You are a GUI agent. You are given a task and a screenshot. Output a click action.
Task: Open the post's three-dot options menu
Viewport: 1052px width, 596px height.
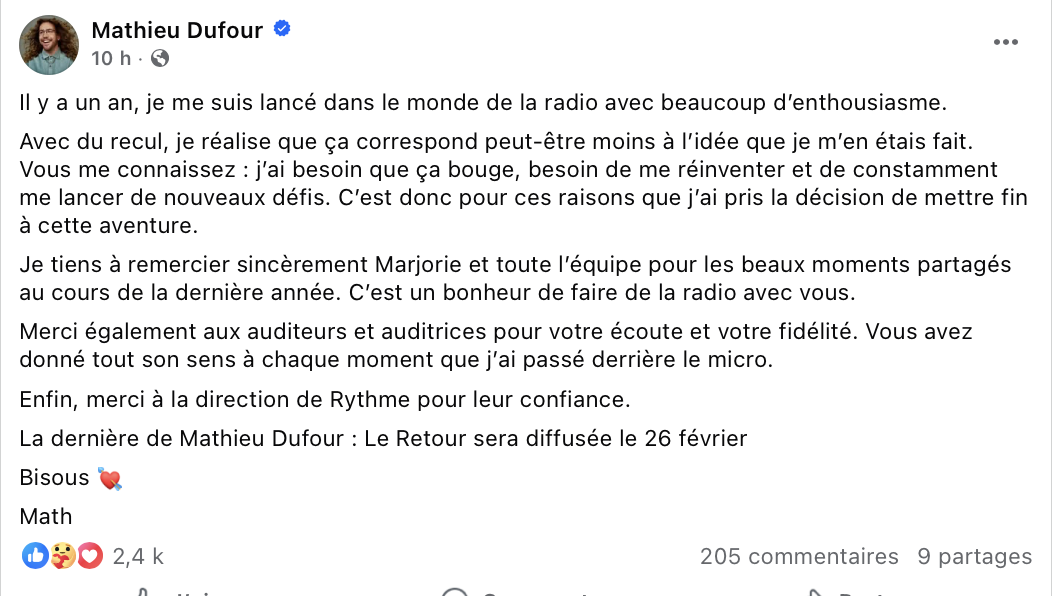click(1005, 42)
